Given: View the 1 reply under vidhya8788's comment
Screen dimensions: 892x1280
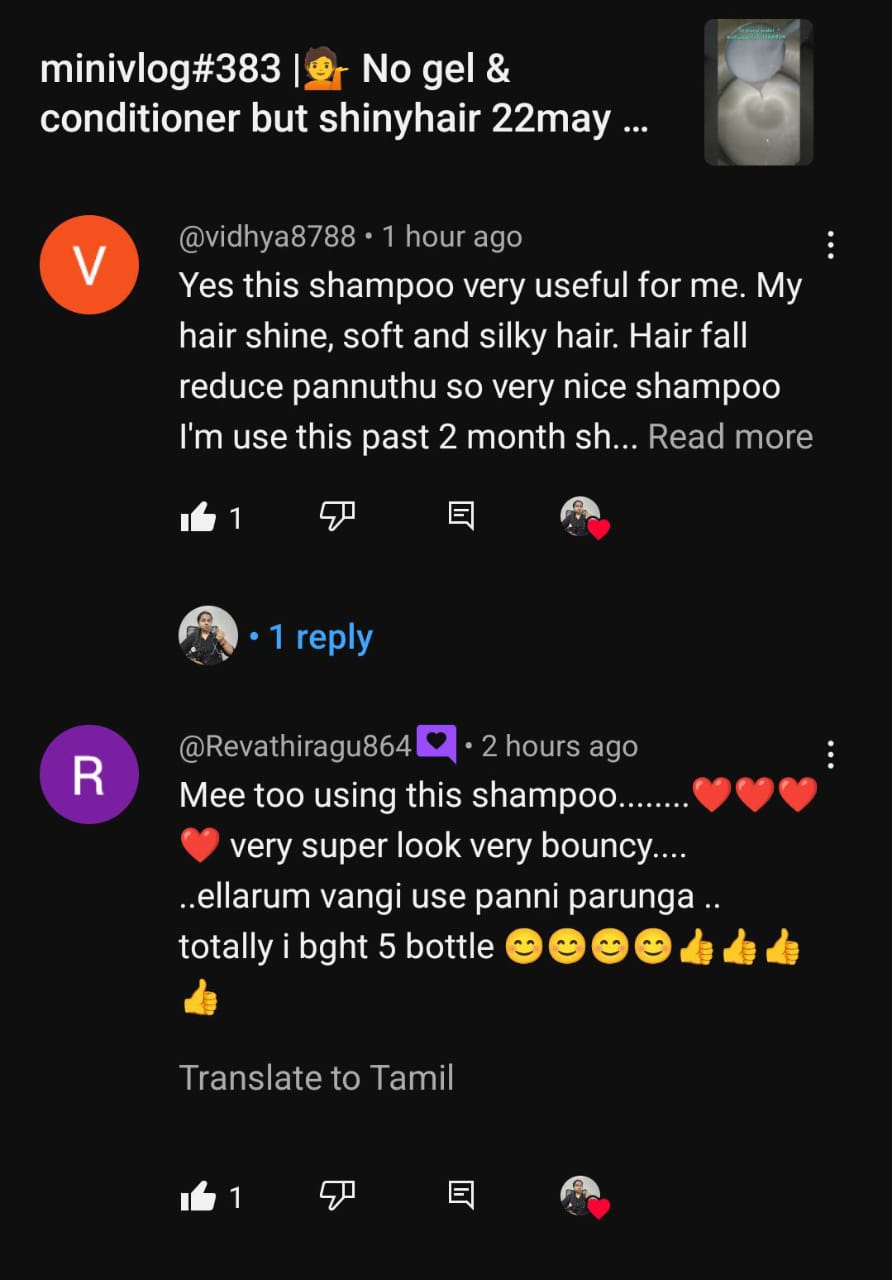Looking at the screenshot, I should click(x=320, y=637).
